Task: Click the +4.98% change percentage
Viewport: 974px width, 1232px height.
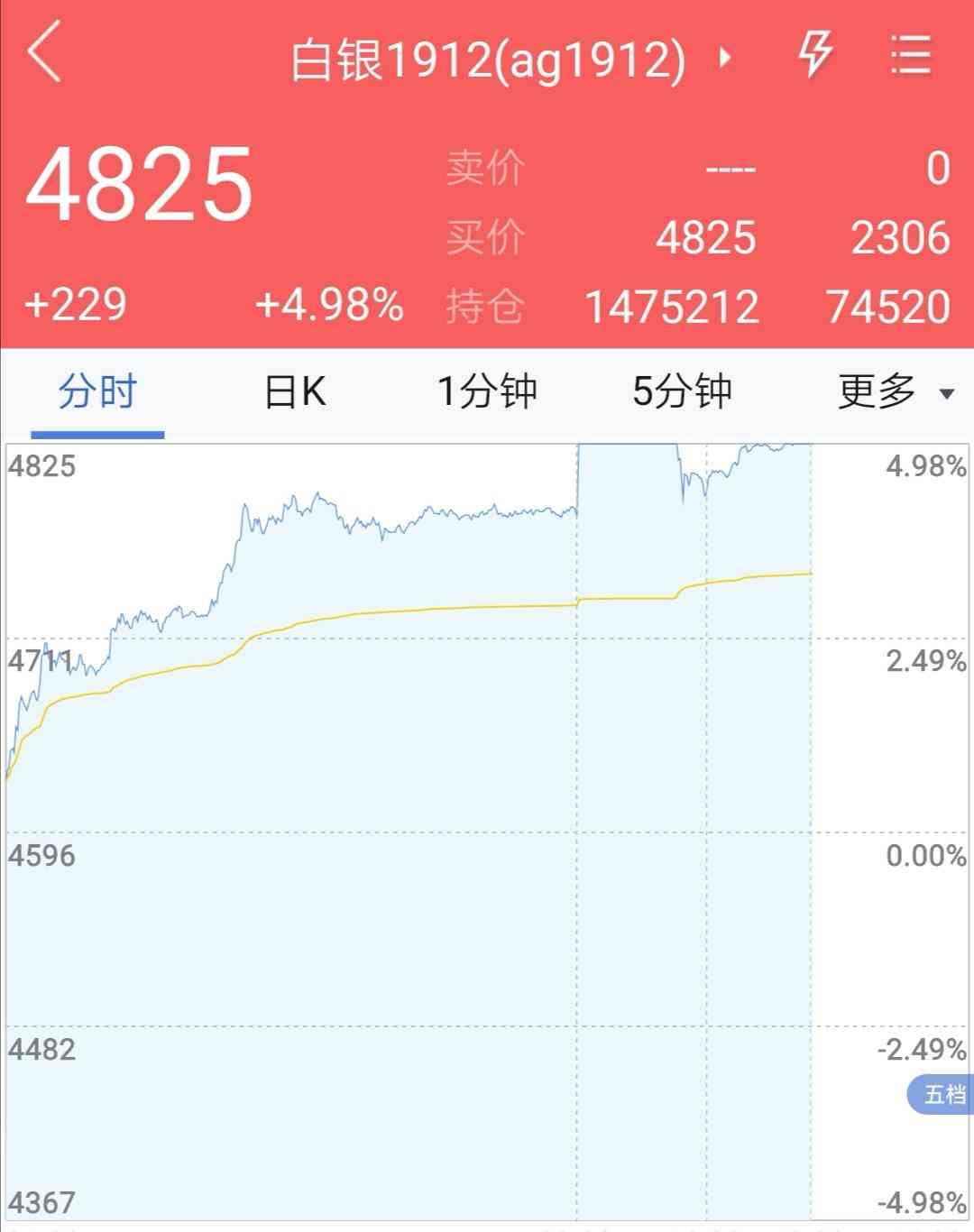Action: pos(329,306)
